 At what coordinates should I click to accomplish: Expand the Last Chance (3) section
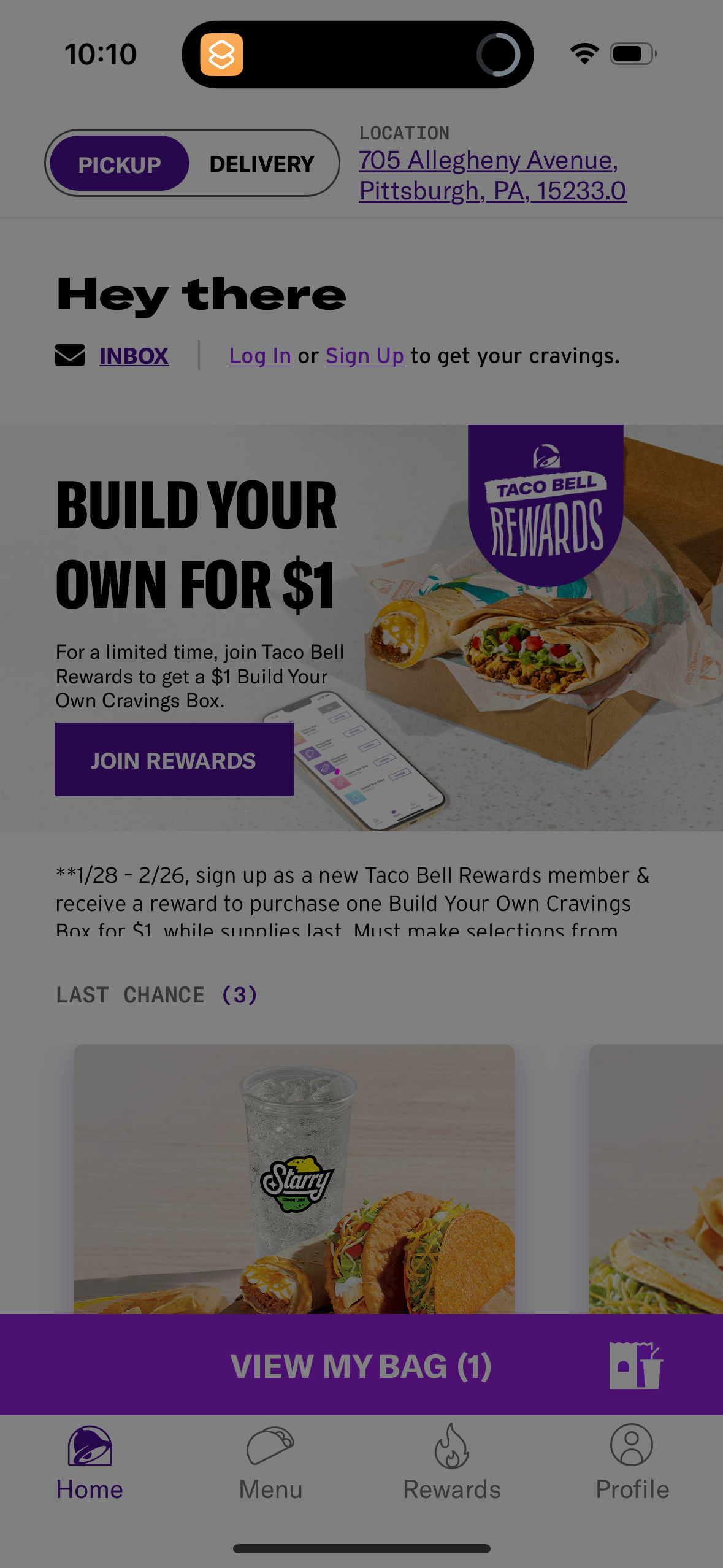156,994
